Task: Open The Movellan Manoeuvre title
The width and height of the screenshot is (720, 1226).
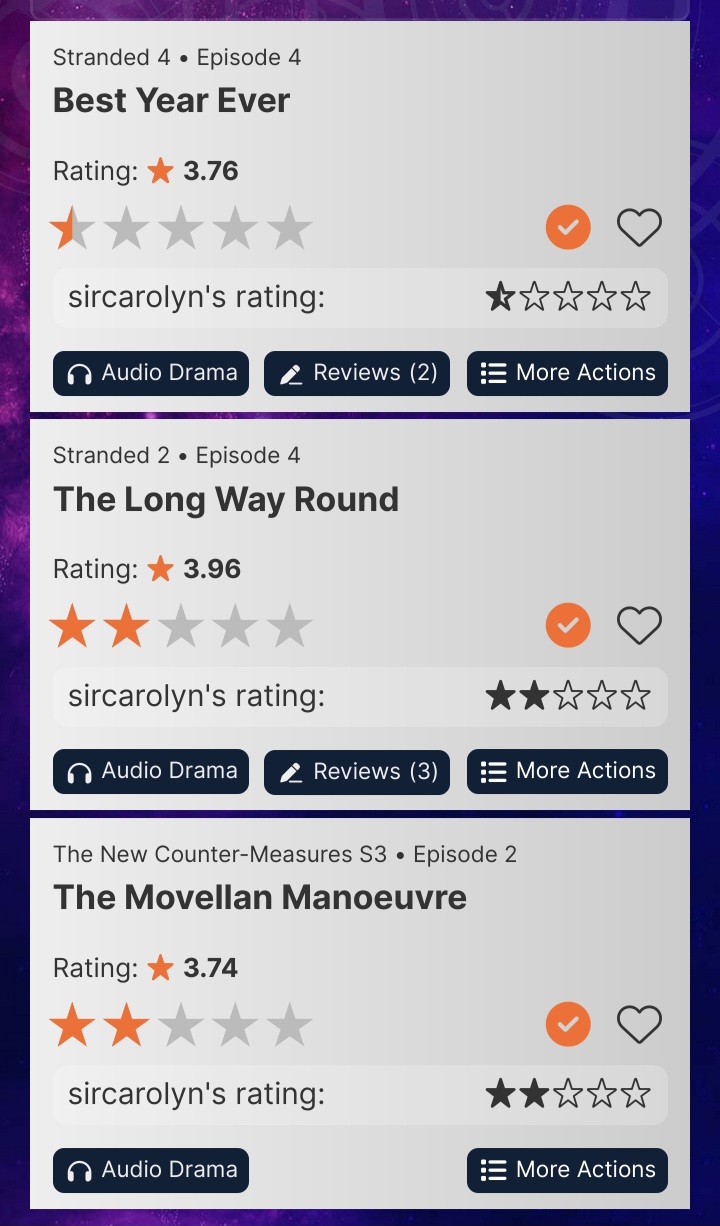Action: click(x=260, y=897)
